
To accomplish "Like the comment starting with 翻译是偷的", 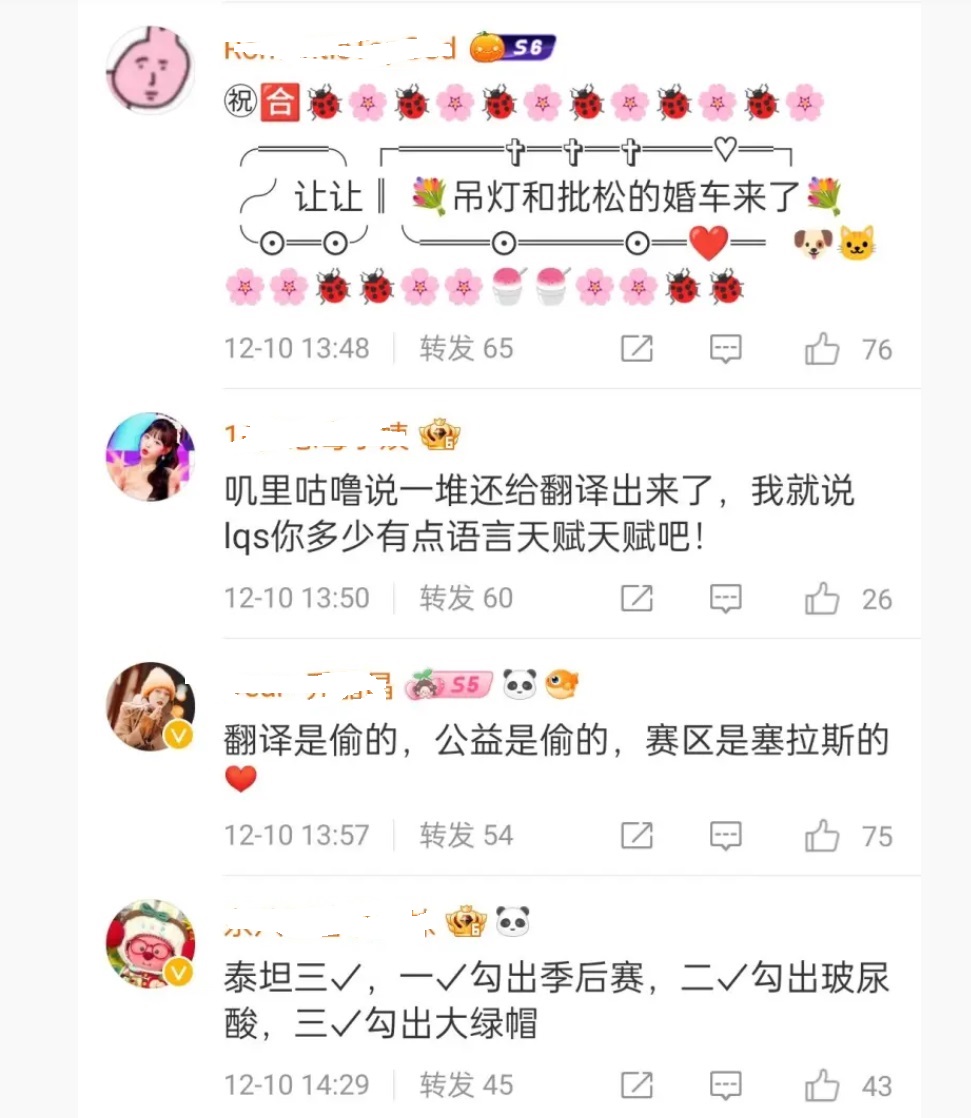I will pyautogui.click(x=822, y=836).
